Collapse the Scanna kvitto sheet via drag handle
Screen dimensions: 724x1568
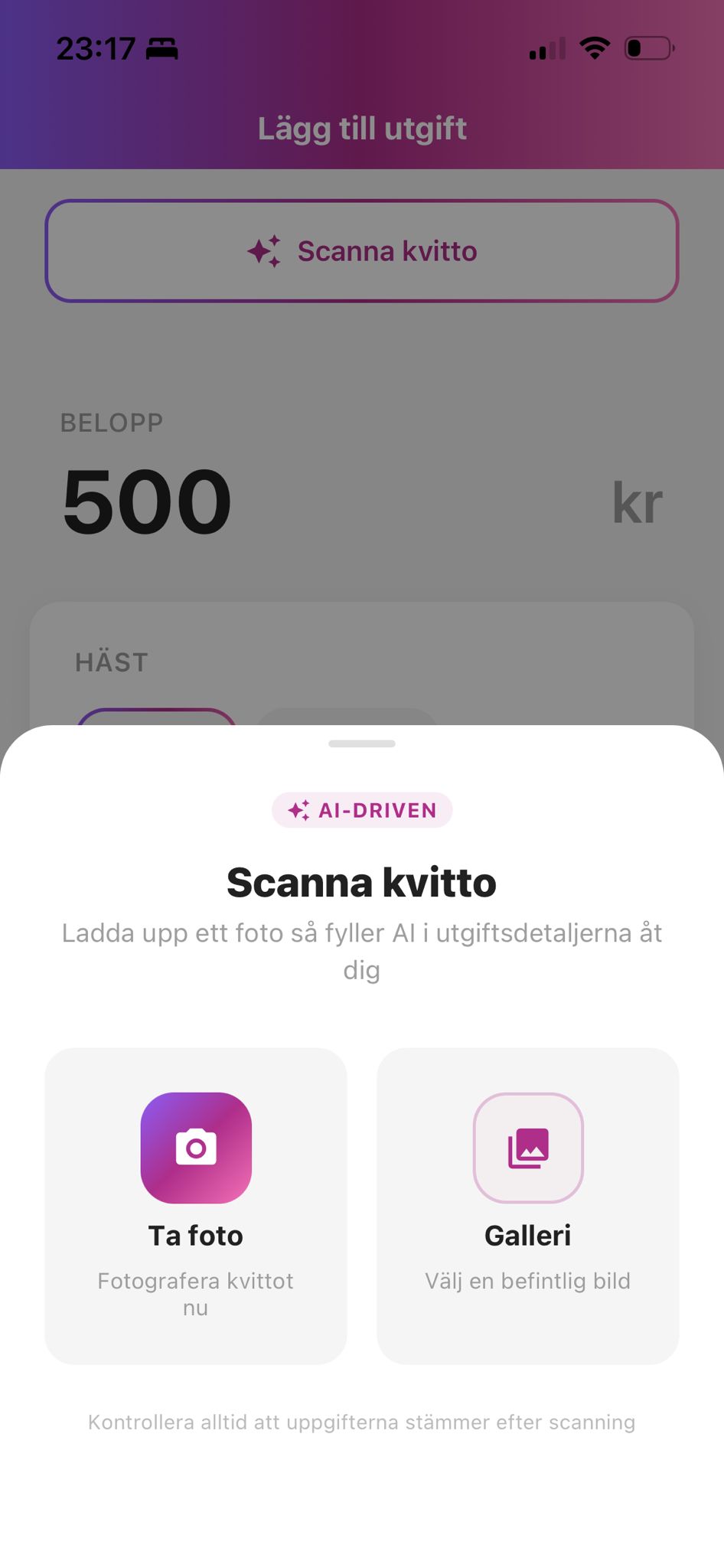click(x=361, y=742)
